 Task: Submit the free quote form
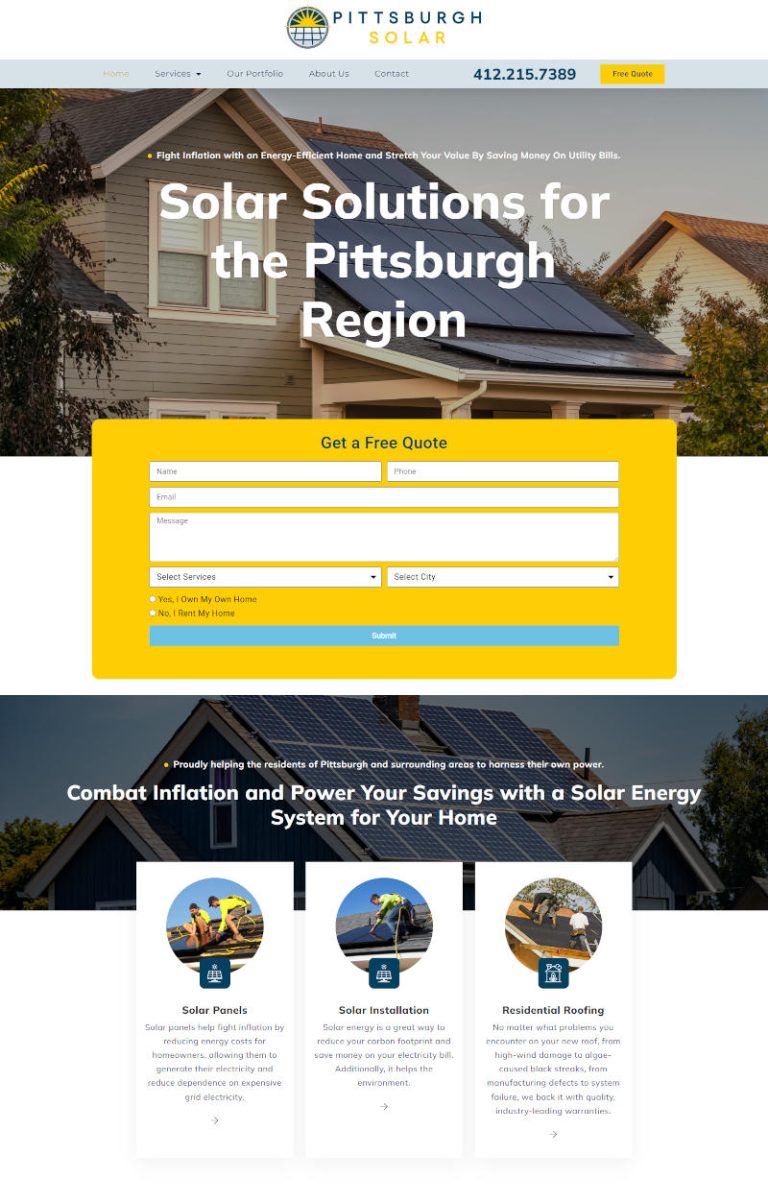coord(384,636)
